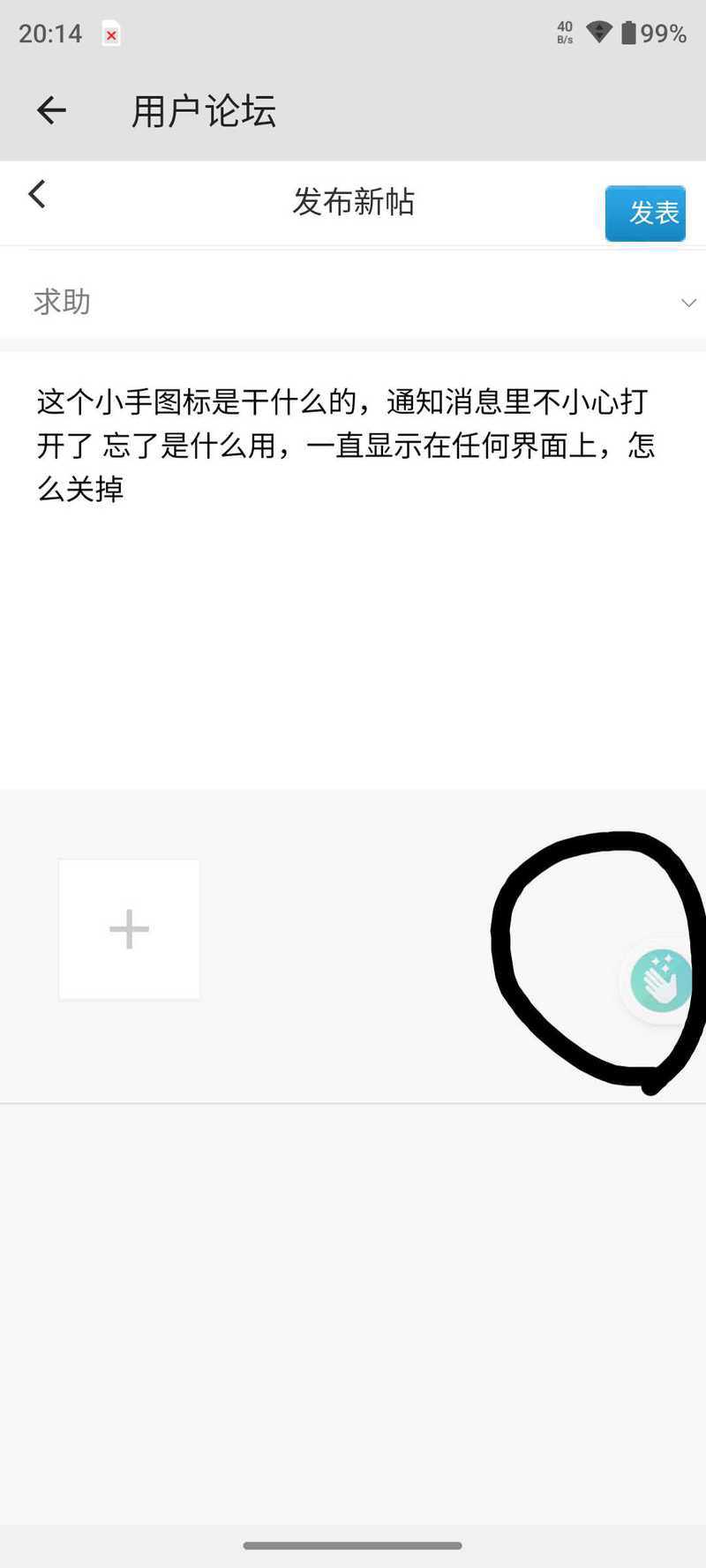Publish the post with 发表 button
Screen dimensions: 706x1568
[x=645, y=214]
